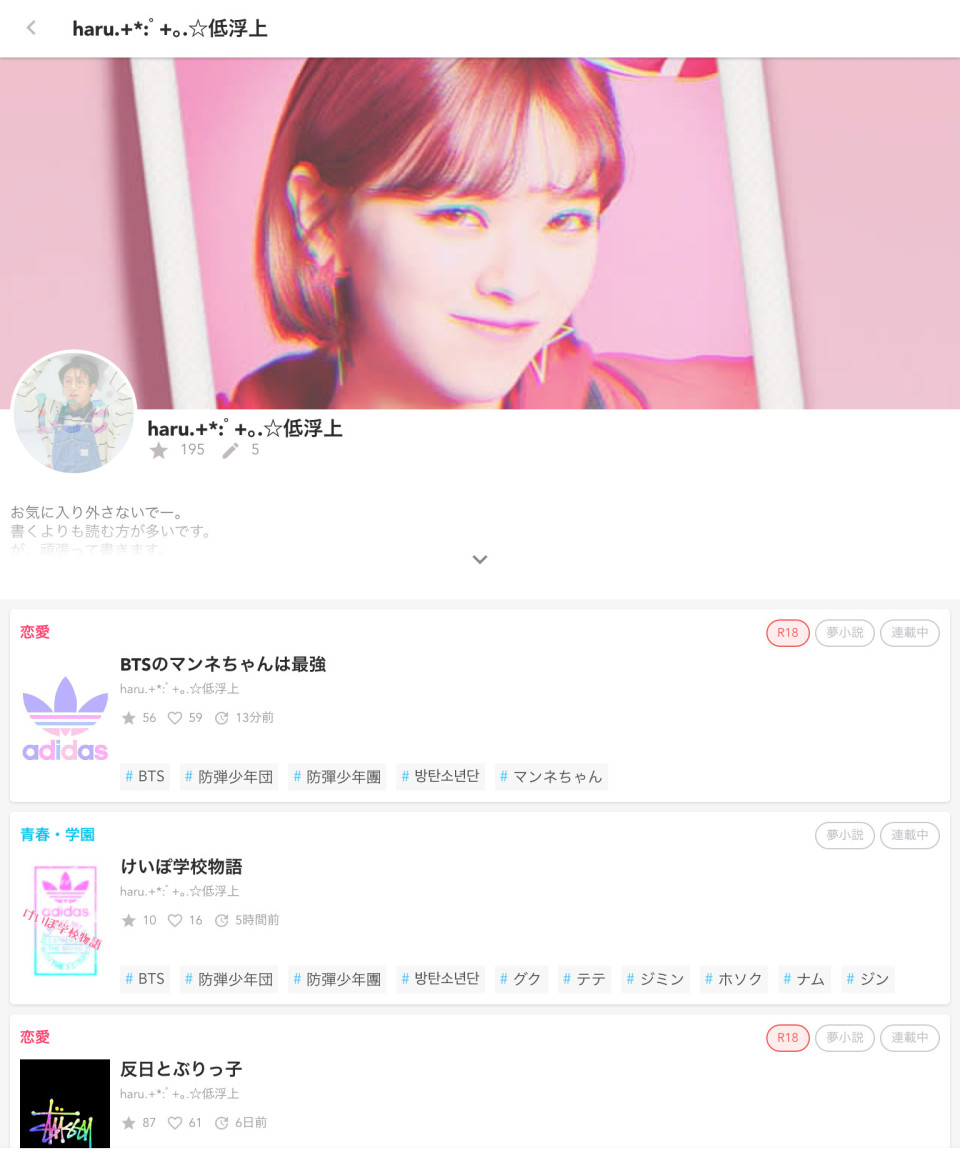Viewport: 960px width, 1160px height.
Task: Open the story けいぽ学校物語
Action: coord(181,866)
